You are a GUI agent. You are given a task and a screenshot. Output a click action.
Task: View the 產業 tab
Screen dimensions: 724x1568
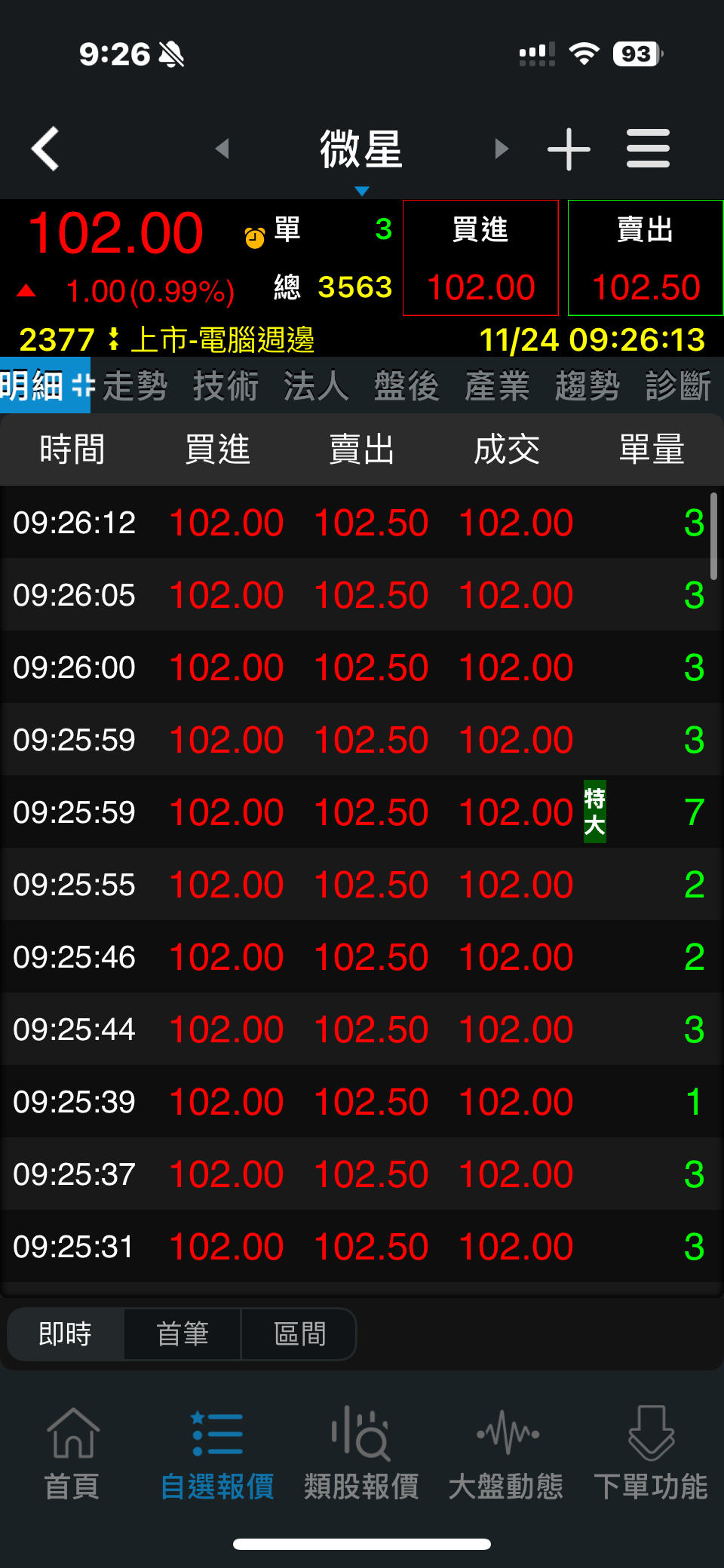click(497, 385)
